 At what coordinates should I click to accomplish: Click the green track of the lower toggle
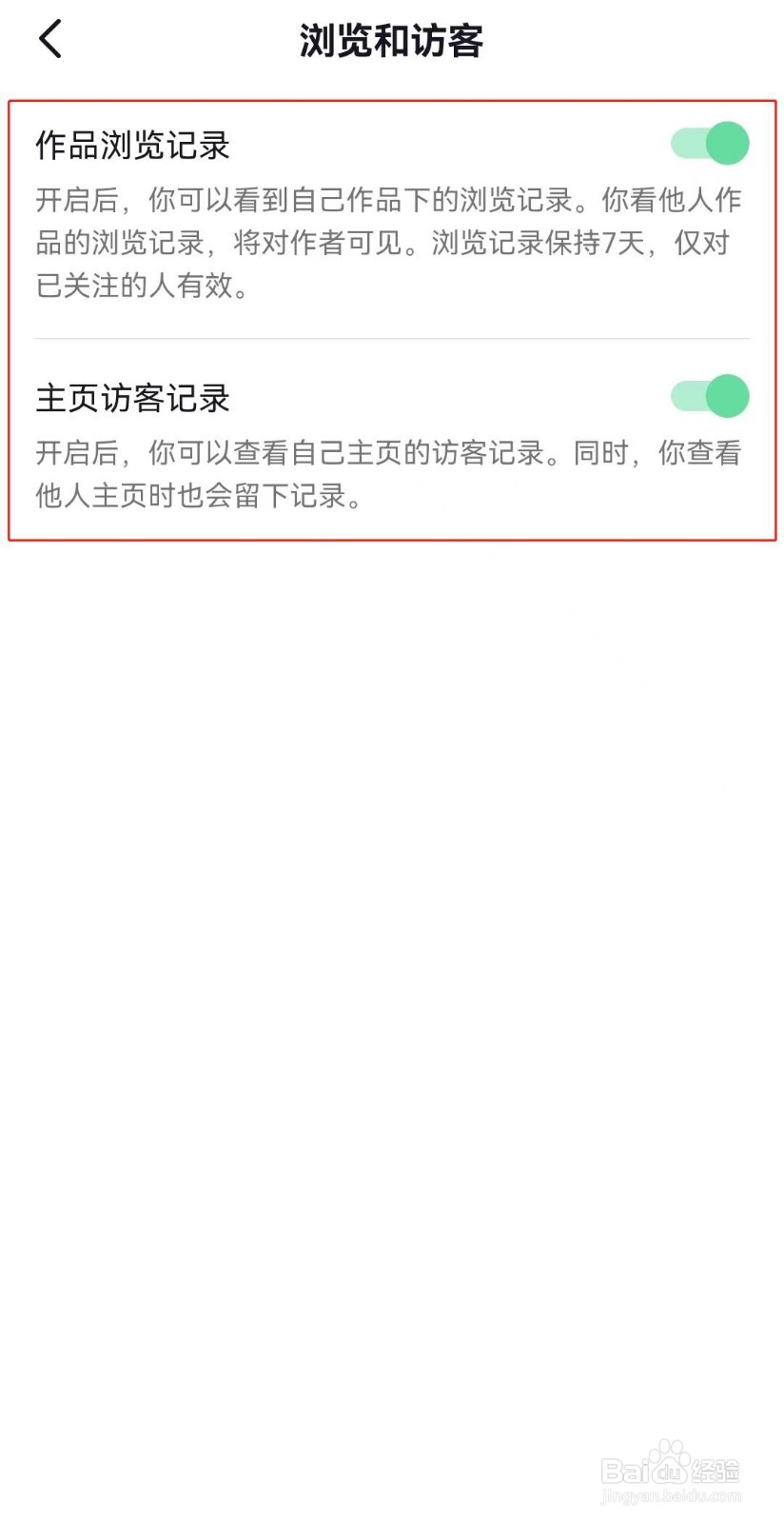tap(689, 395)
